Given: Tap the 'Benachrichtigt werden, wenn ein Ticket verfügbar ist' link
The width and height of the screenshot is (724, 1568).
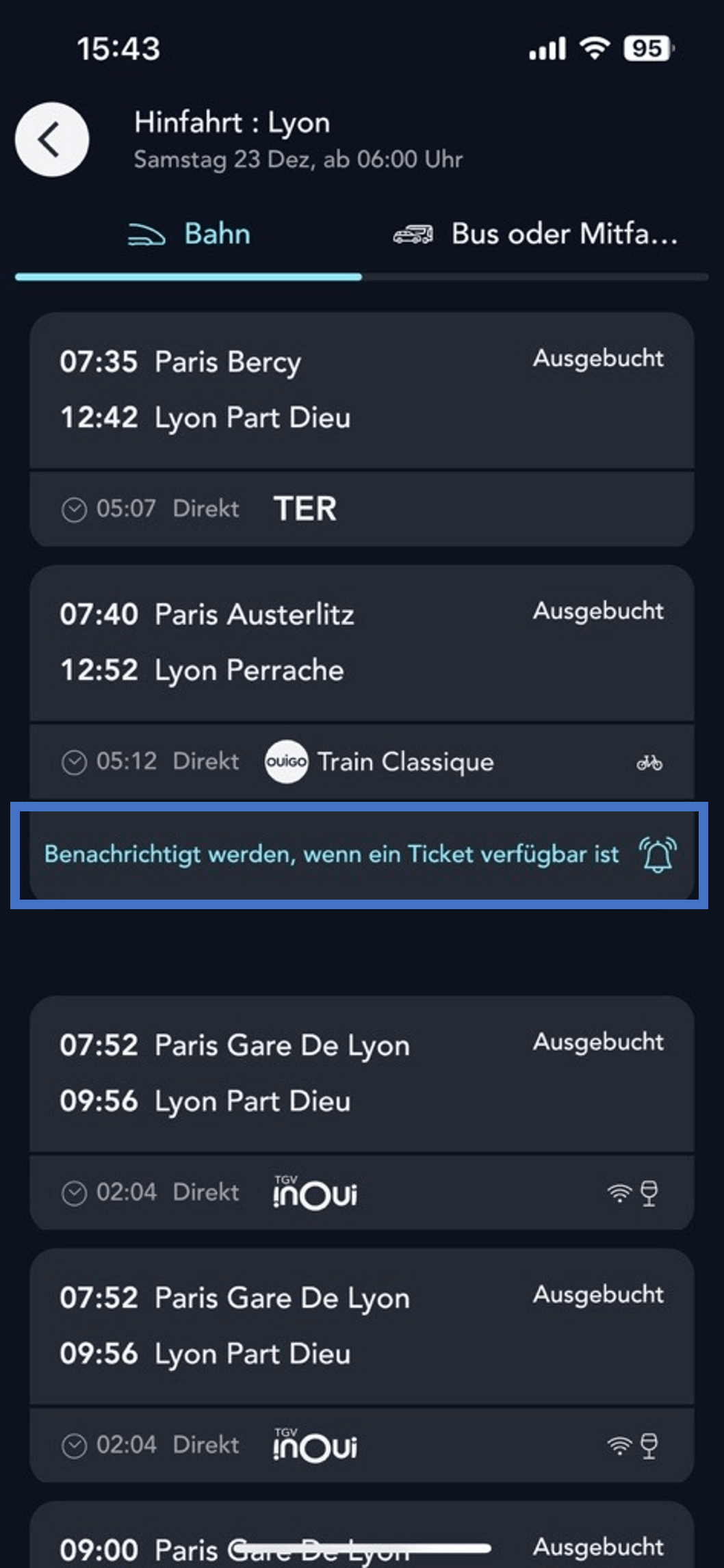Looking at the screenshot, I should point(331,854).
